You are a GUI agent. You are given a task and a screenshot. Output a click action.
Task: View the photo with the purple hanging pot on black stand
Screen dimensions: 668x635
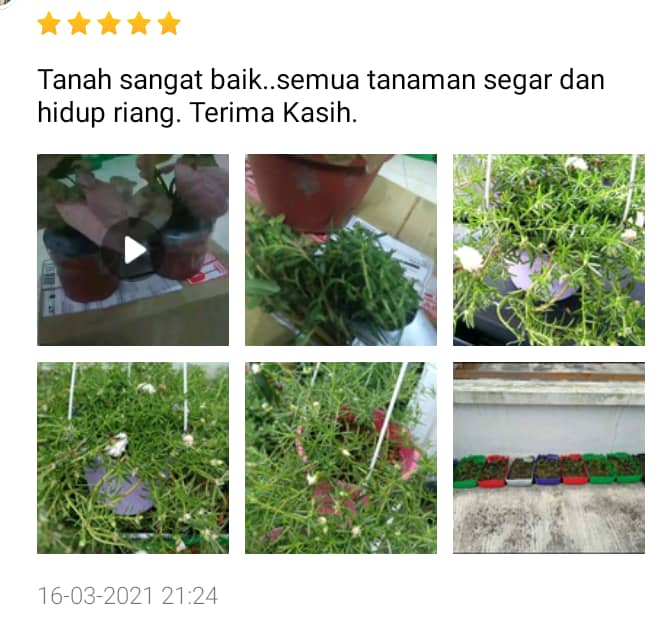[x=548, y=250]
